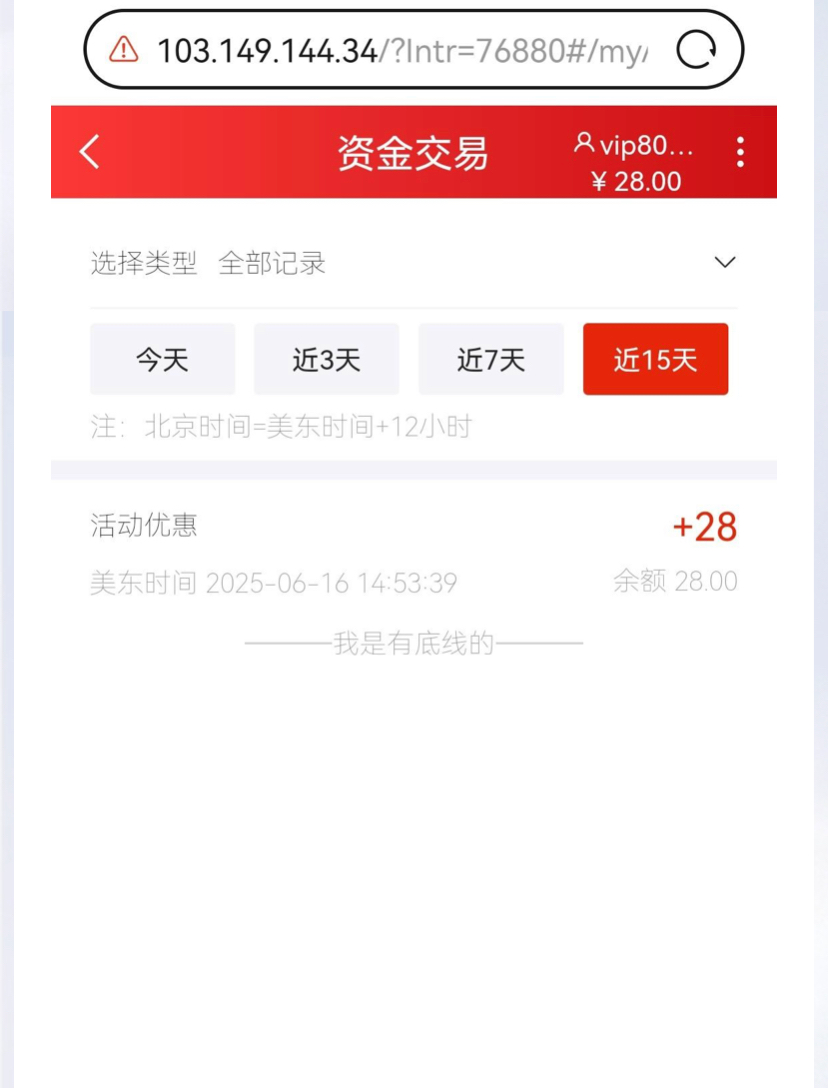Select the 近15天 time range

pyautogui.click(x=655, y=359)
